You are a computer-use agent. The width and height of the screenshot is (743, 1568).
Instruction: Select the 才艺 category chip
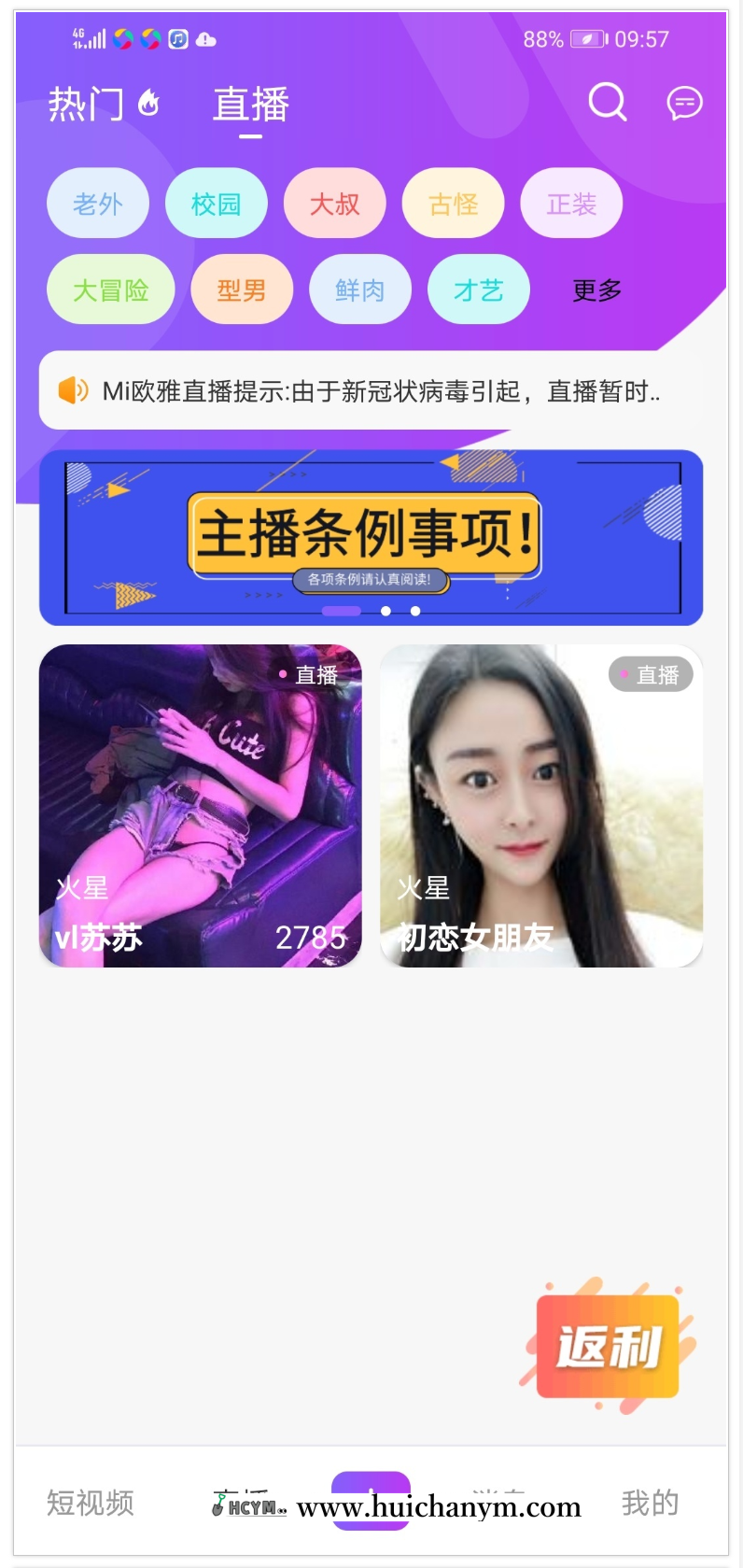(478, 290)
